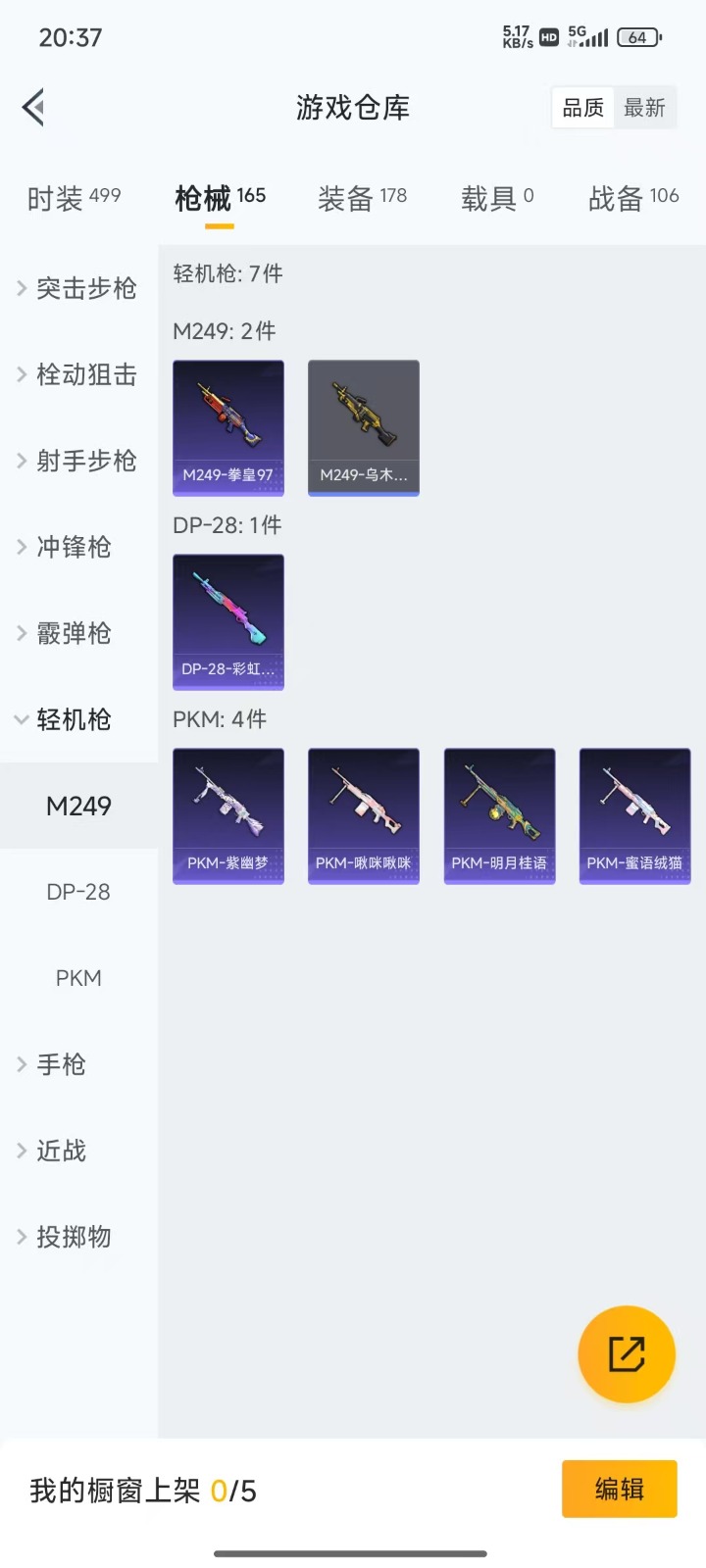Open the M249-拳皇97 skin
The height and width of the screenshot is (1568, 706).
[228, 427]
